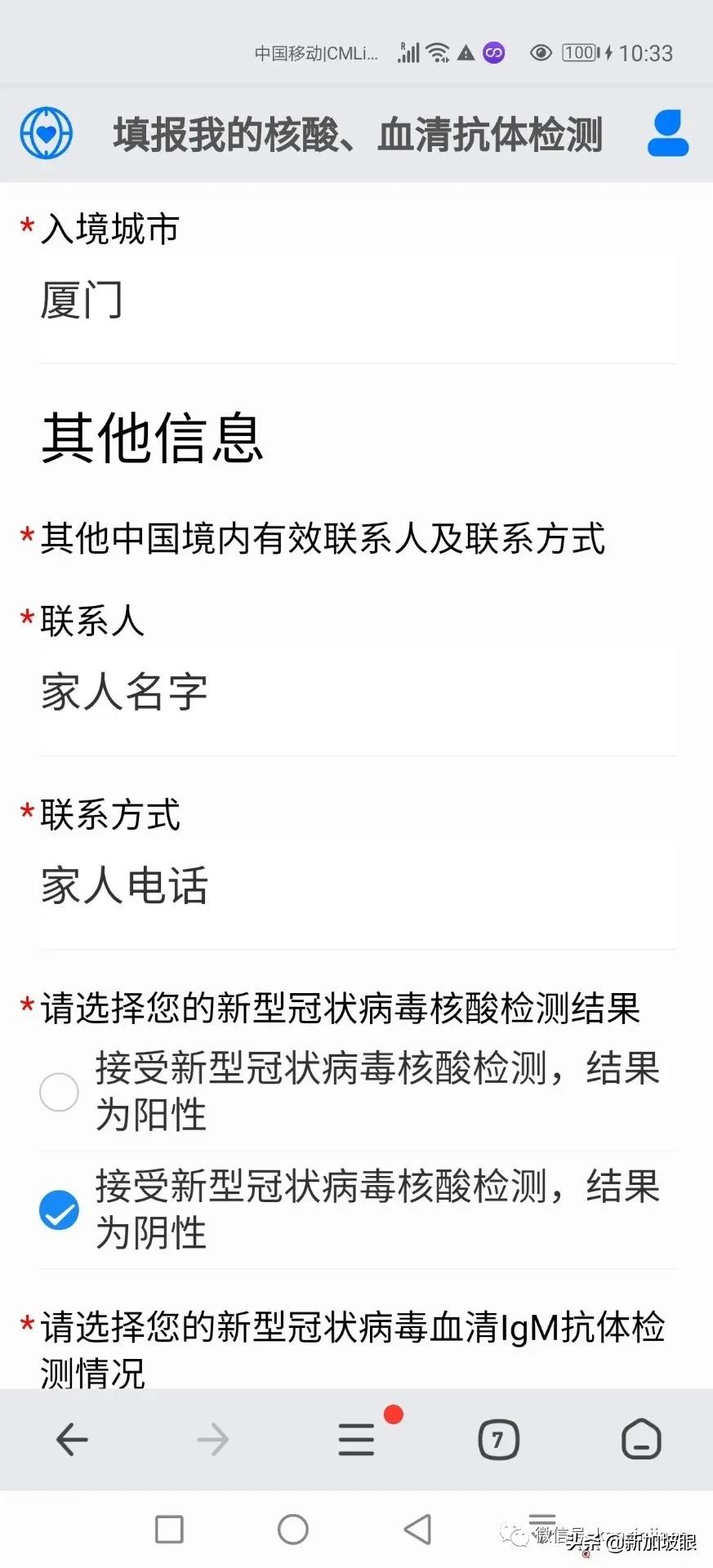Tap the eye comfort icon in status bar

541,52
